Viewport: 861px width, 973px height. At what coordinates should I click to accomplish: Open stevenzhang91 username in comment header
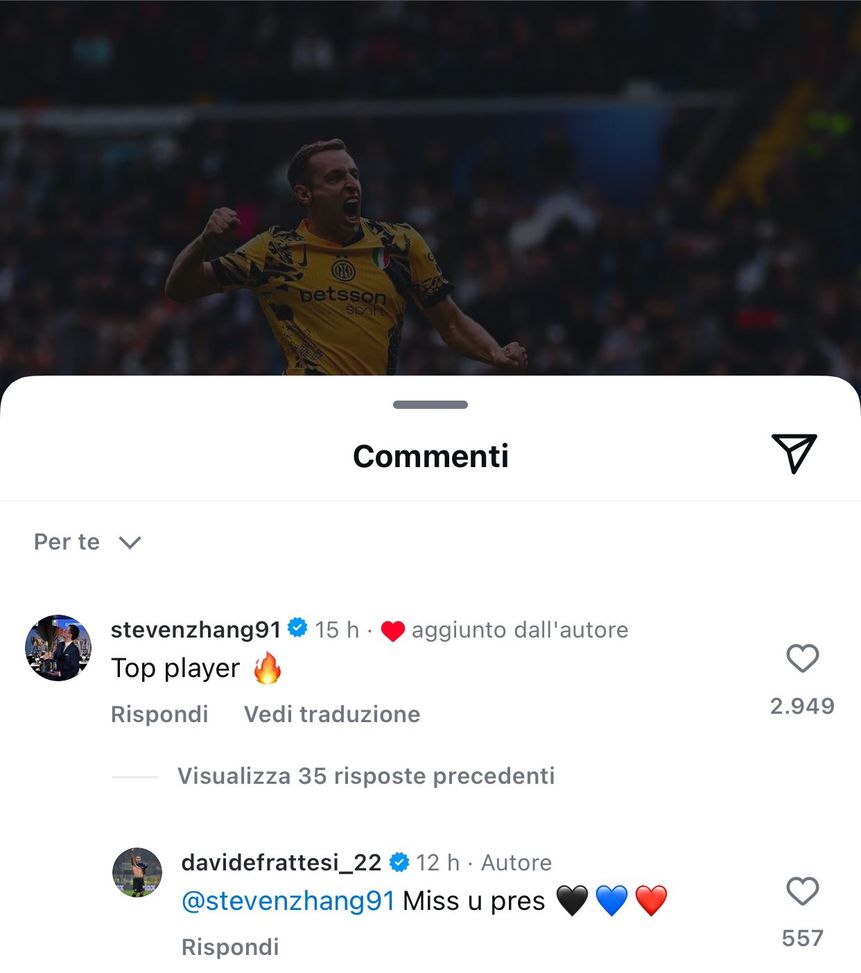coord(195,629)
